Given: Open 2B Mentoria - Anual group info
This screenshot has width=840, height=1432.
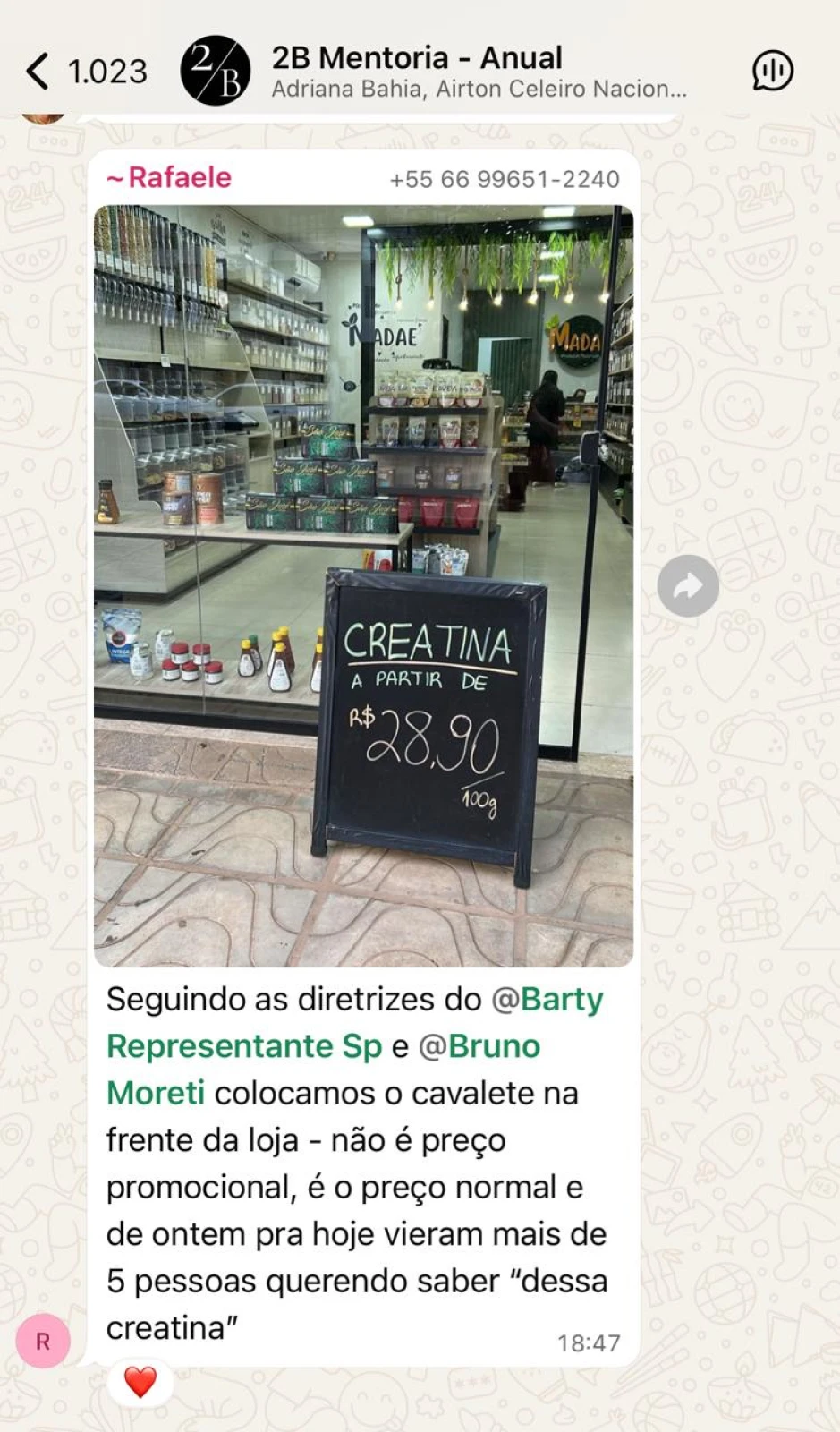Looking at the screenshot, I should tap(478, 72).
